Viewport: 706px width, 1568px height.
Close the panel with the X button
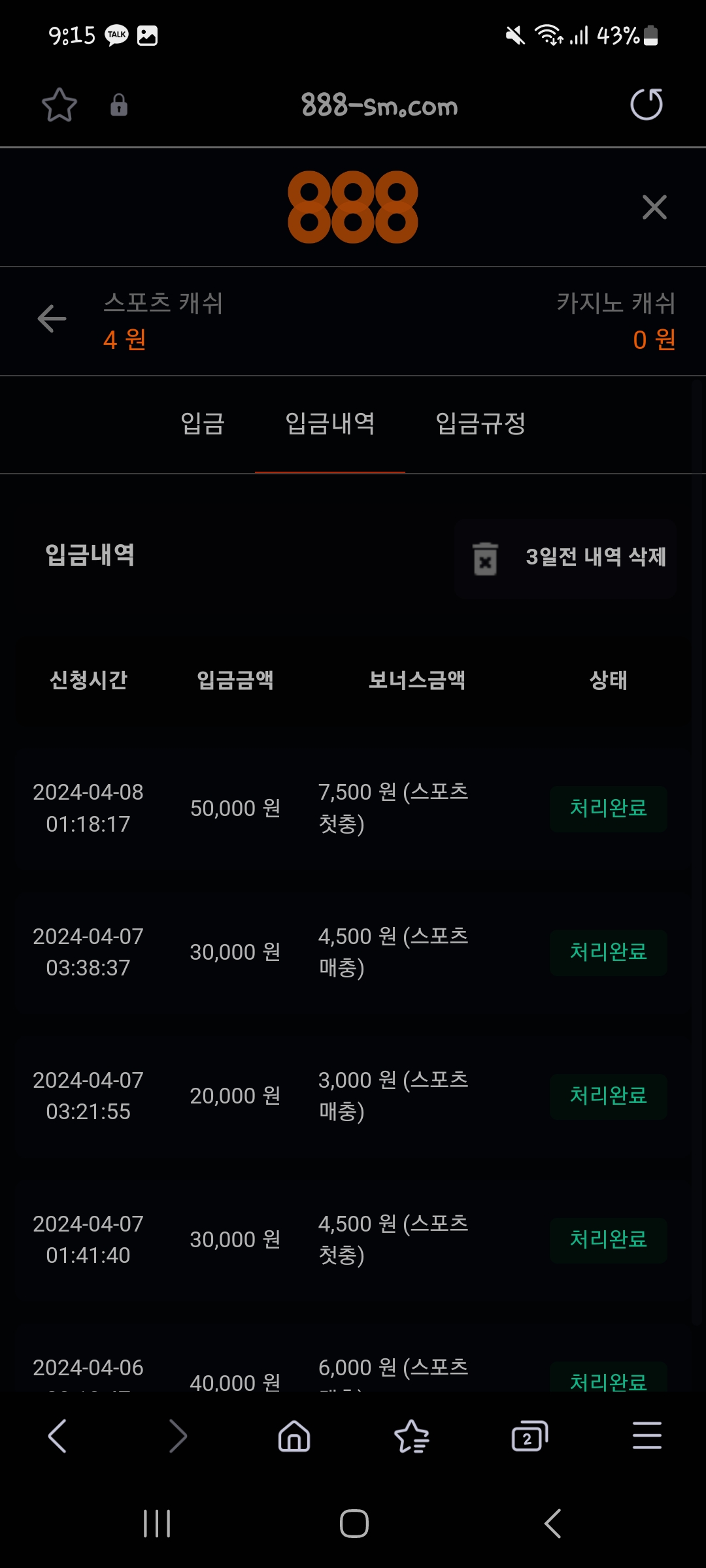654,207
